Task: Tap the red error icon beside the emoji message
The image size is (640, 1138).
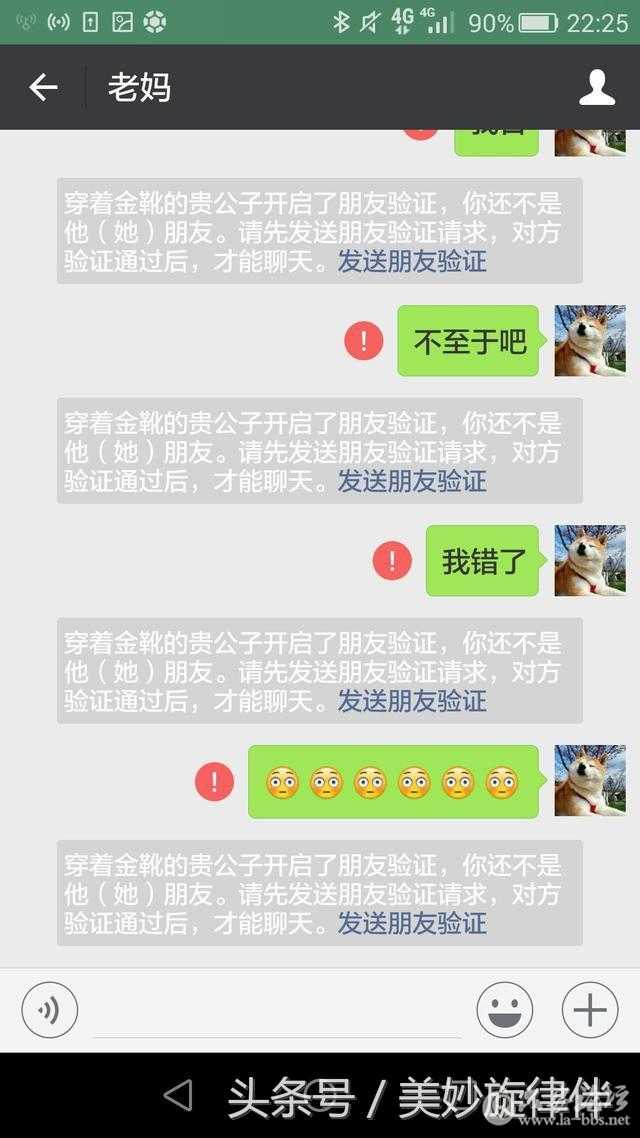Action: [x=214, y=781]
